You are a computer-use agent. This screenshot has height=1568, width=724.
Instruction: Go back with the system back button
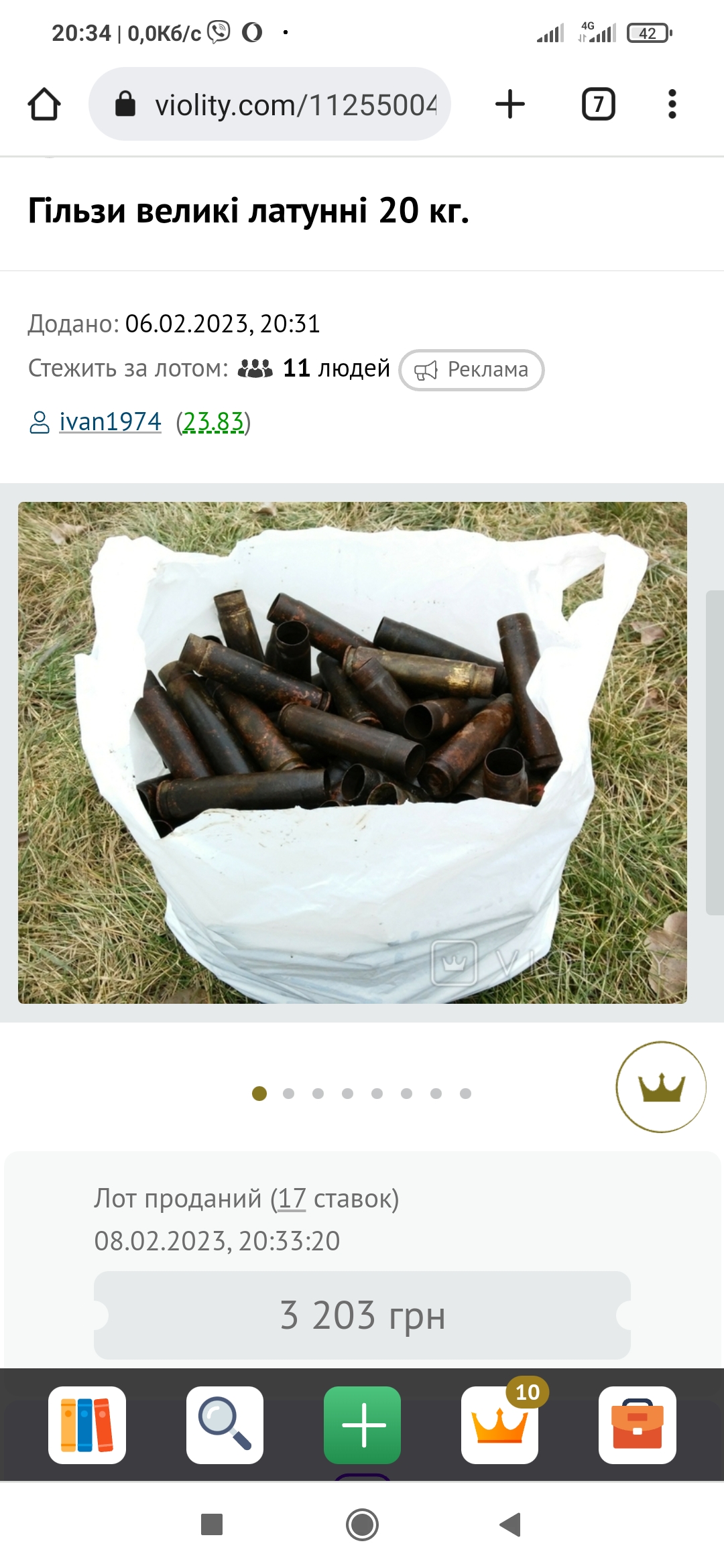click(x=511, y=1525)
